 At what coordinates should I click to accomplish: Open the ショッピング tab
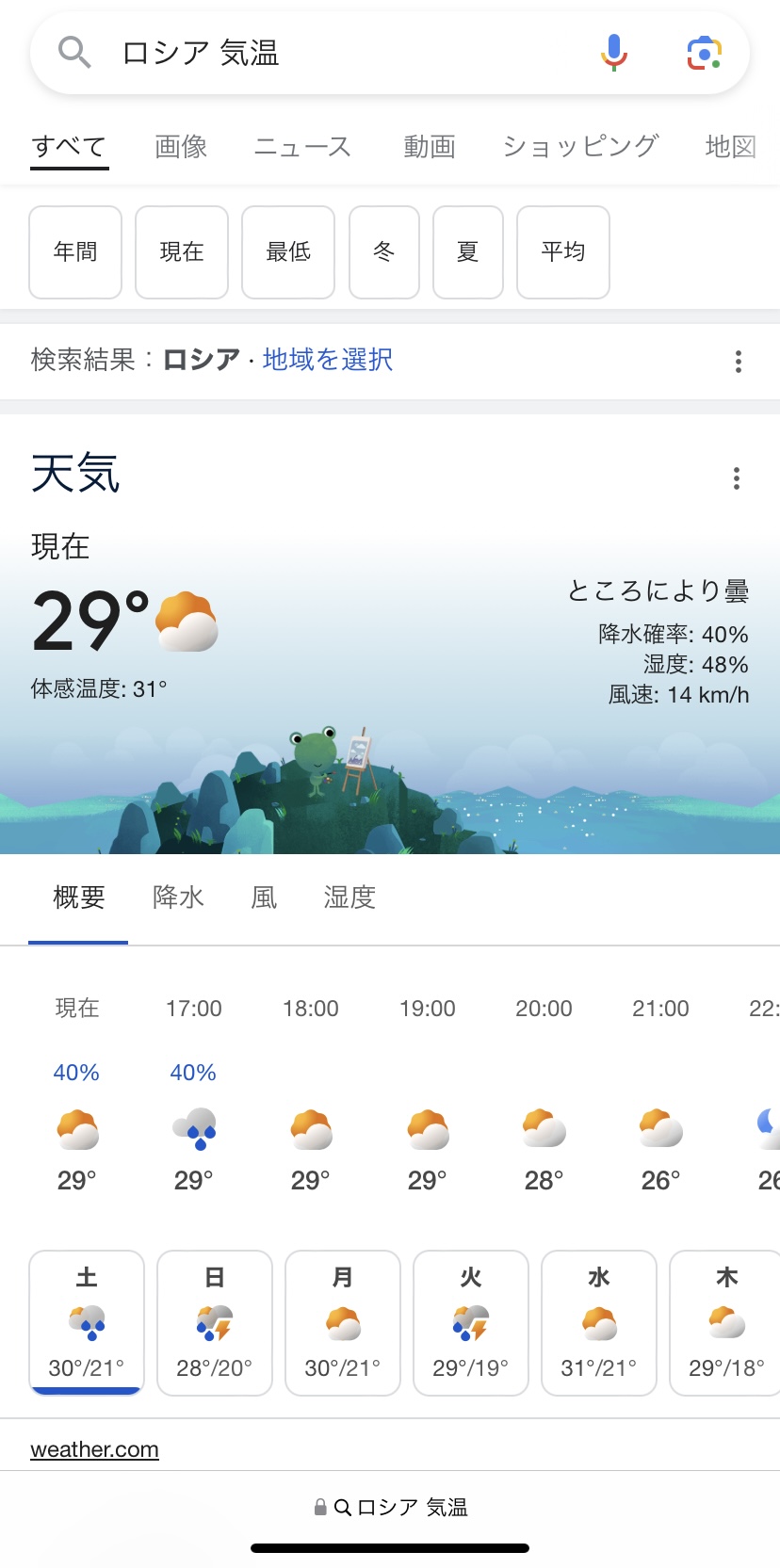580,146
